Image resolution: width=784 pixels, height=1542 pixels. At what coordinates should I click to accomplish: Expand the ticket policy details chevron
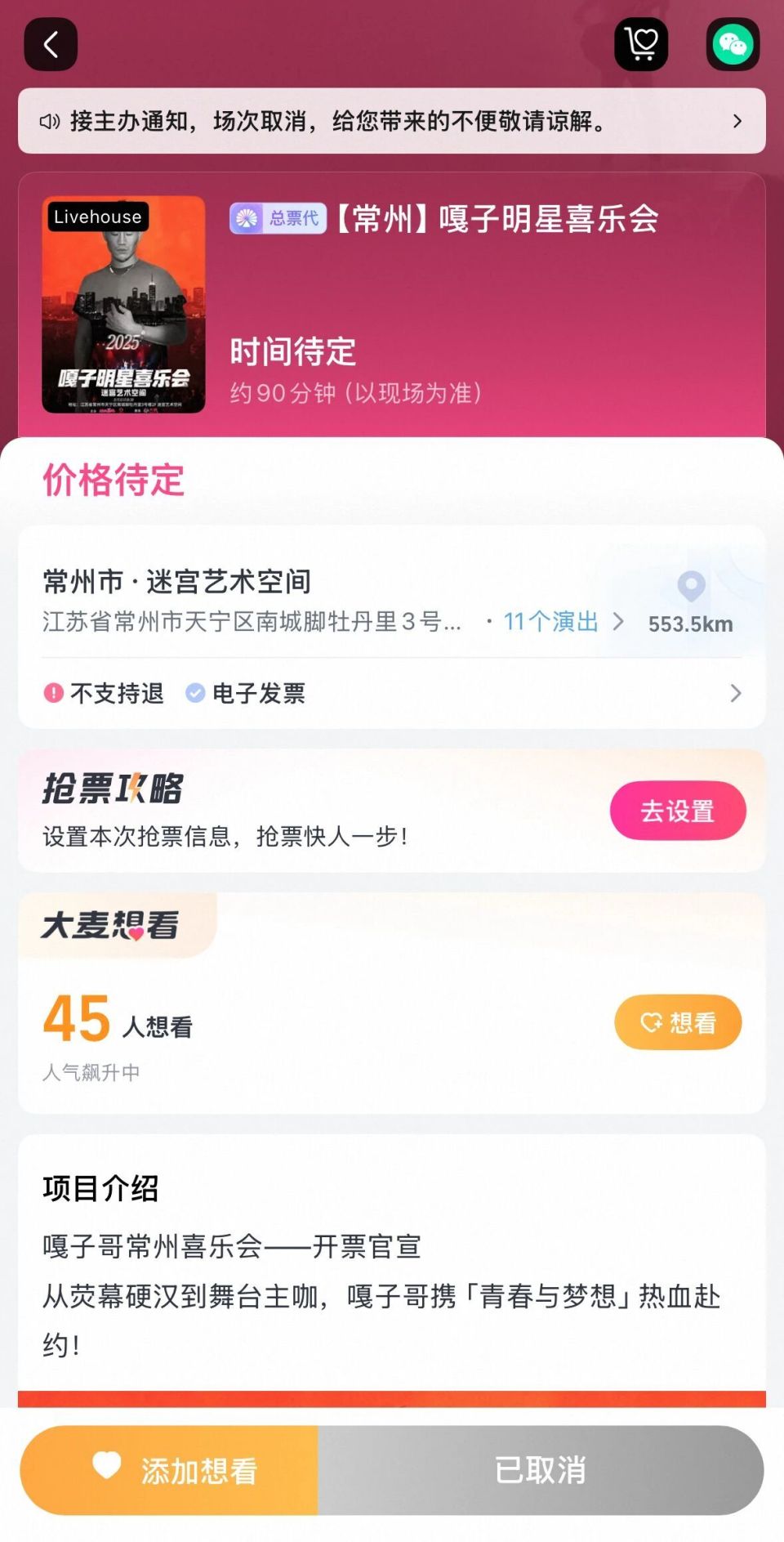pos(735,692)
